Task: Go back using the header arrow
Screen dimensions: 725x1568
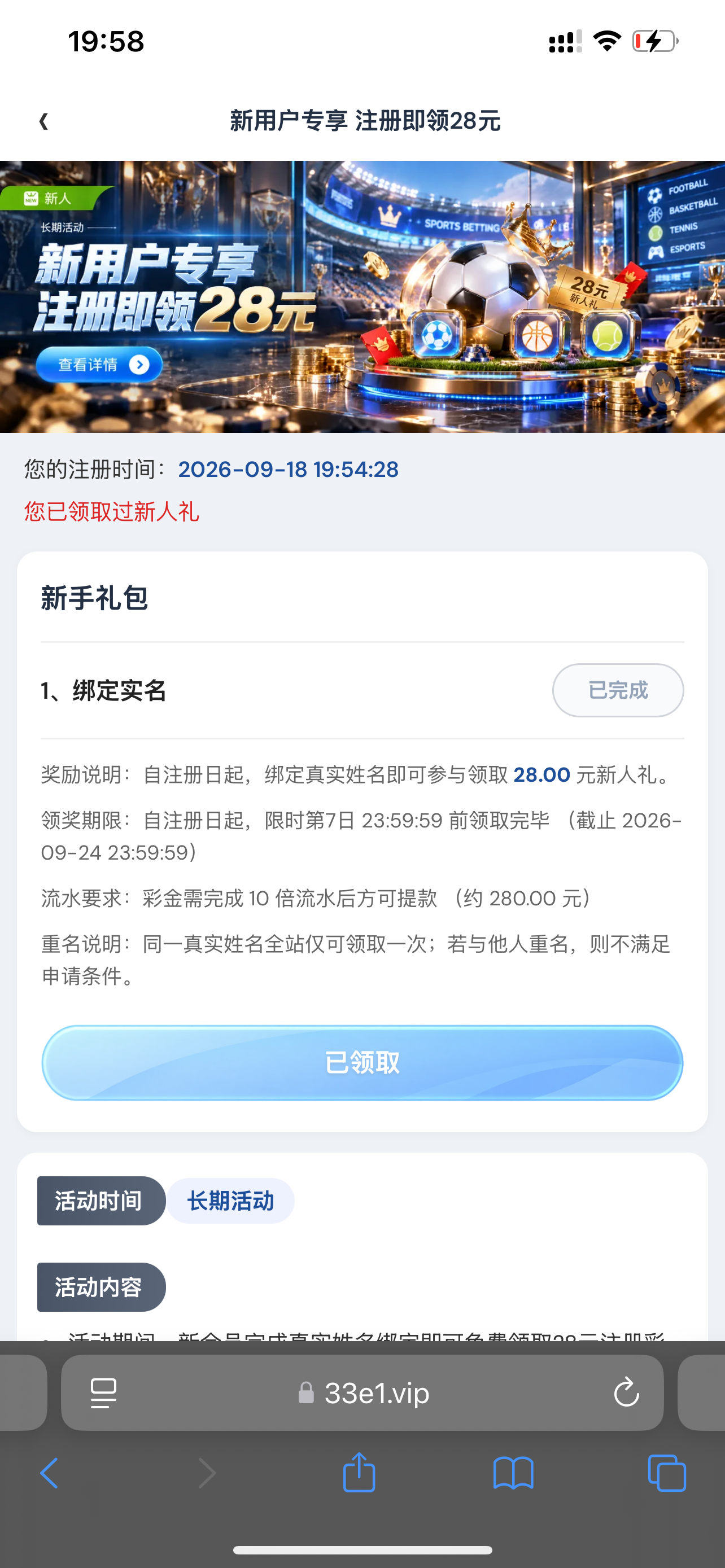Action: 43,121
